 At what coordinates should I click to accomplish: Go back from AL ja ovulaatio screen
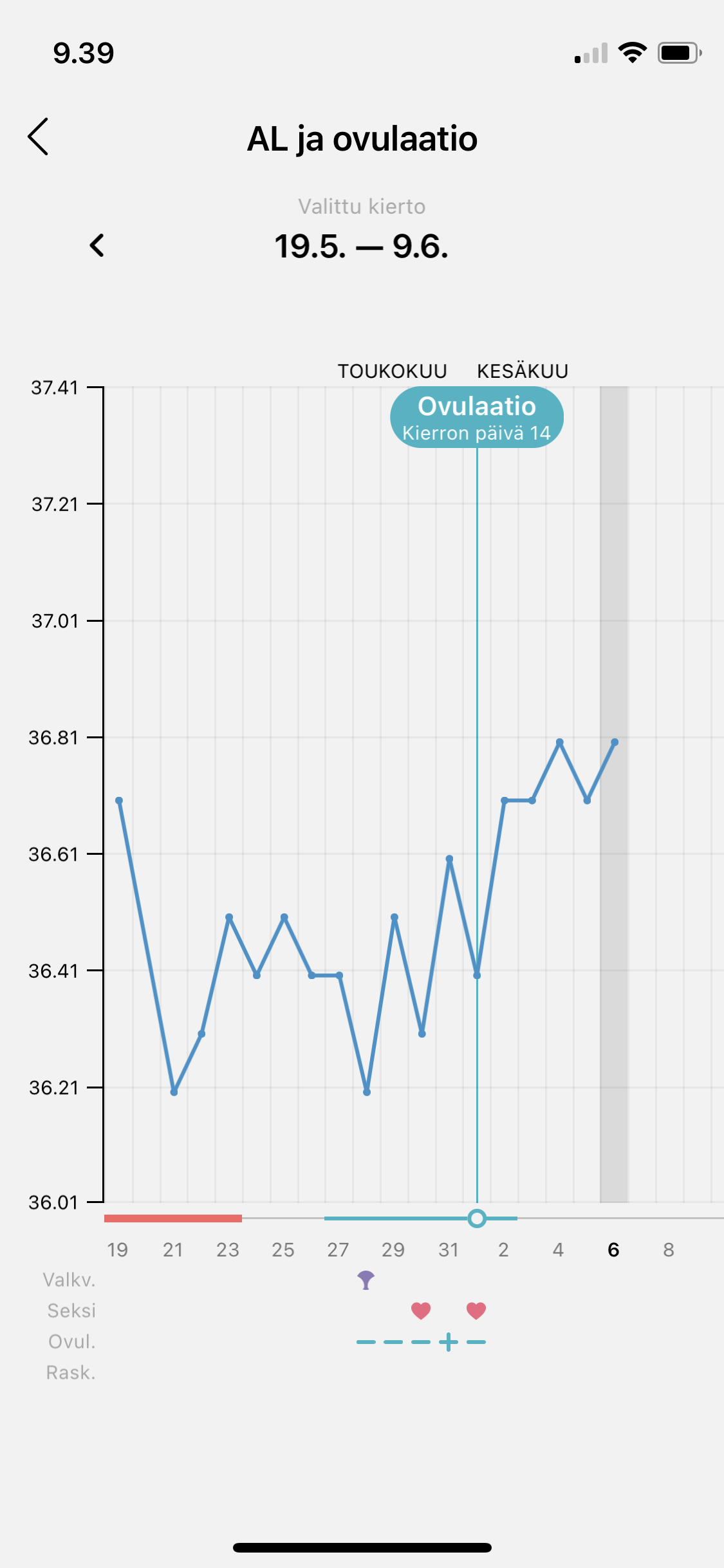coord(39,136)
